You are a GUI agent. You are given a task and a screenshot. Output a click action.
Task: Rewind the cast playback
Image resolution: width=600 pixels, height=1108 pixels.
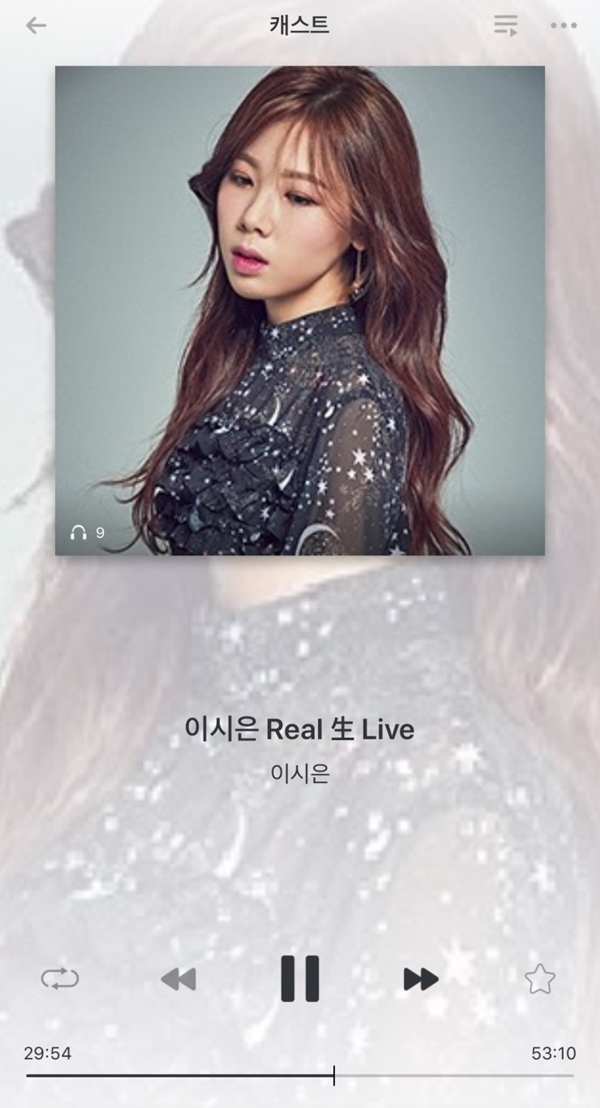point(179,979)
